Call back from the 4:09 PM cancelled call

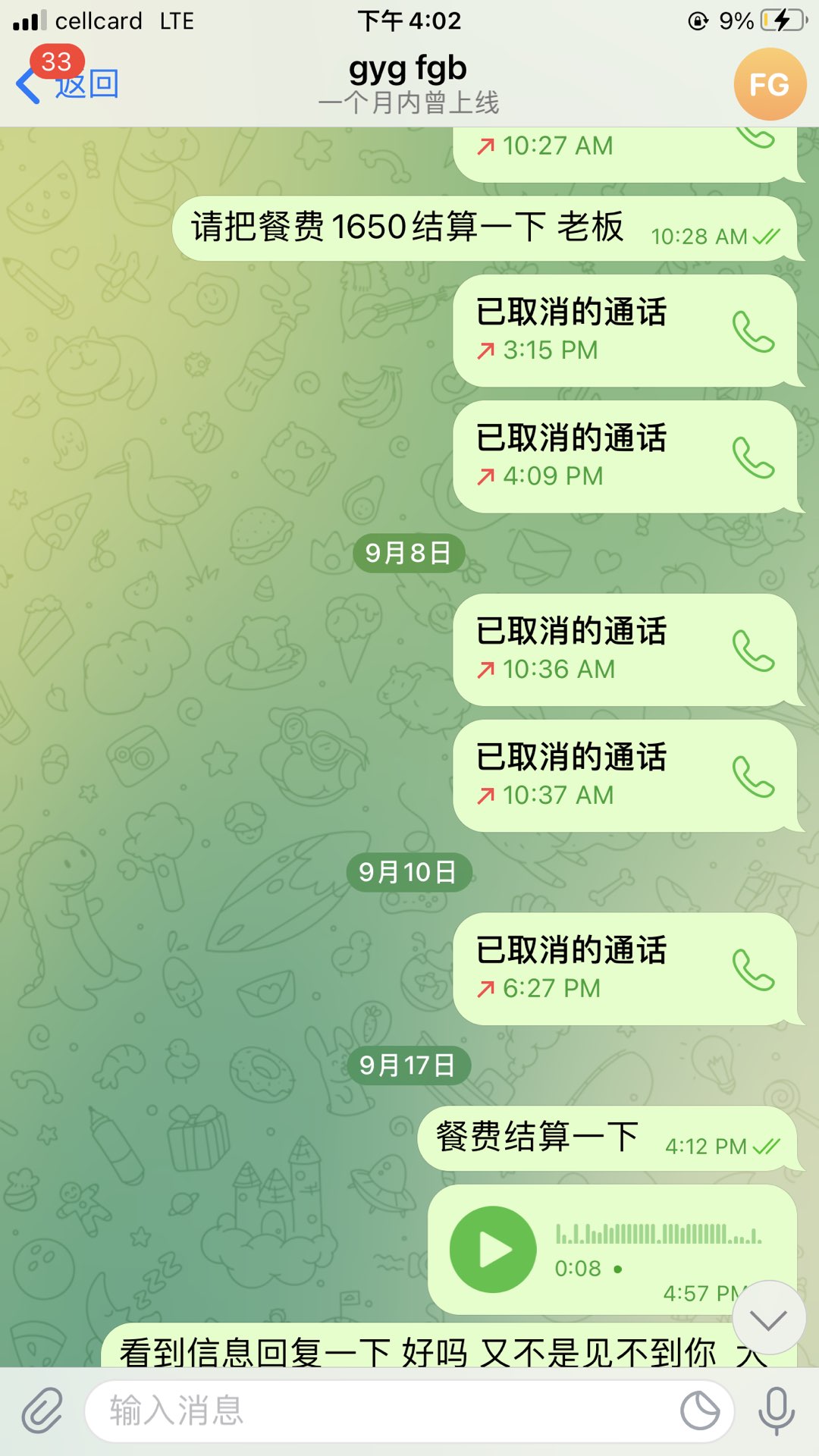coord(753,457)
